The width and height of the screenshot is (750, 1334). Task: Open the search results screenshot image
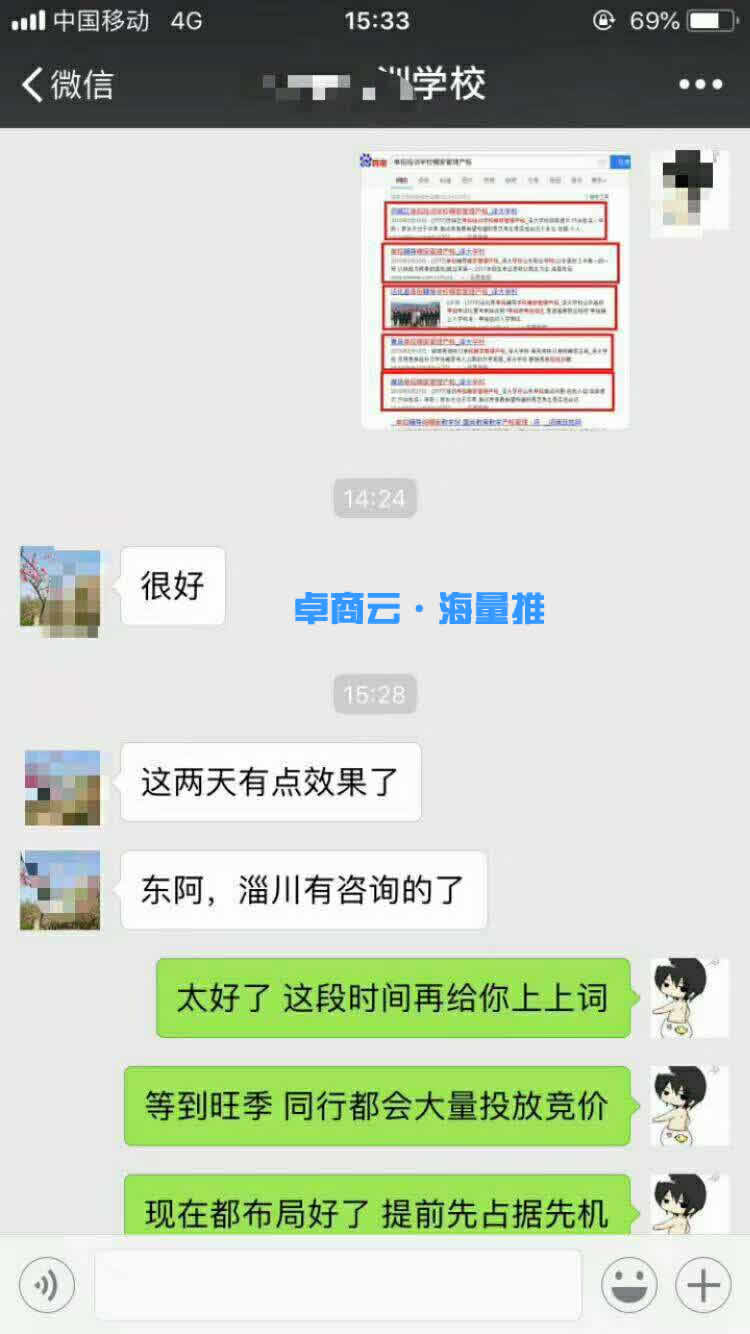(495, 290)
